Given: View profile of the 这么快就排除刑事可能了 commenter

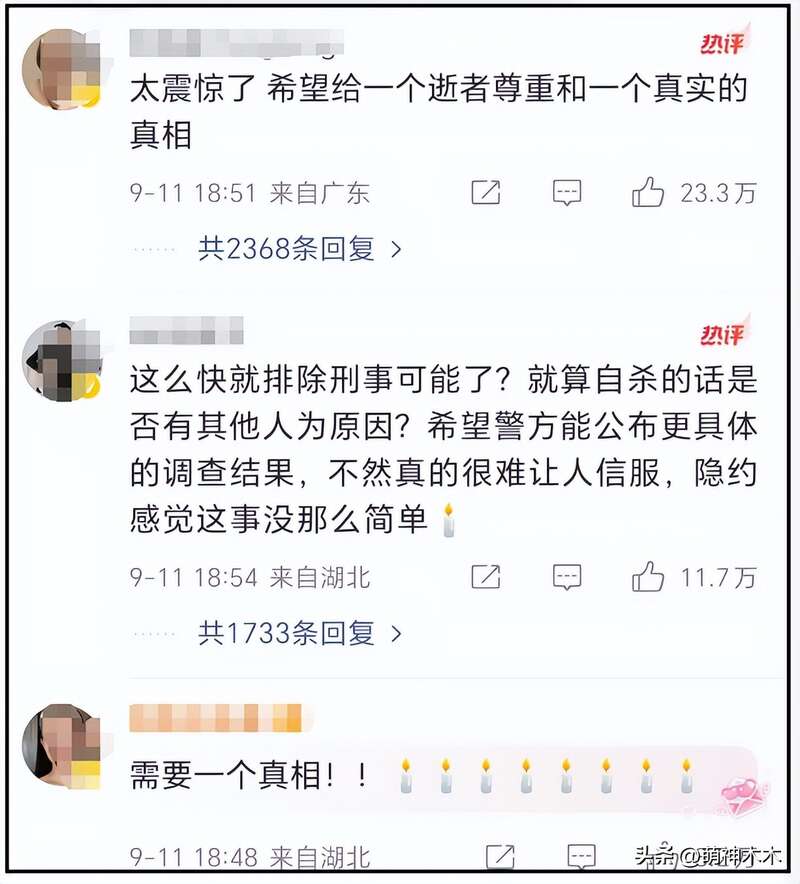Looking at the screenshot, I should click(x=62, y=360).
